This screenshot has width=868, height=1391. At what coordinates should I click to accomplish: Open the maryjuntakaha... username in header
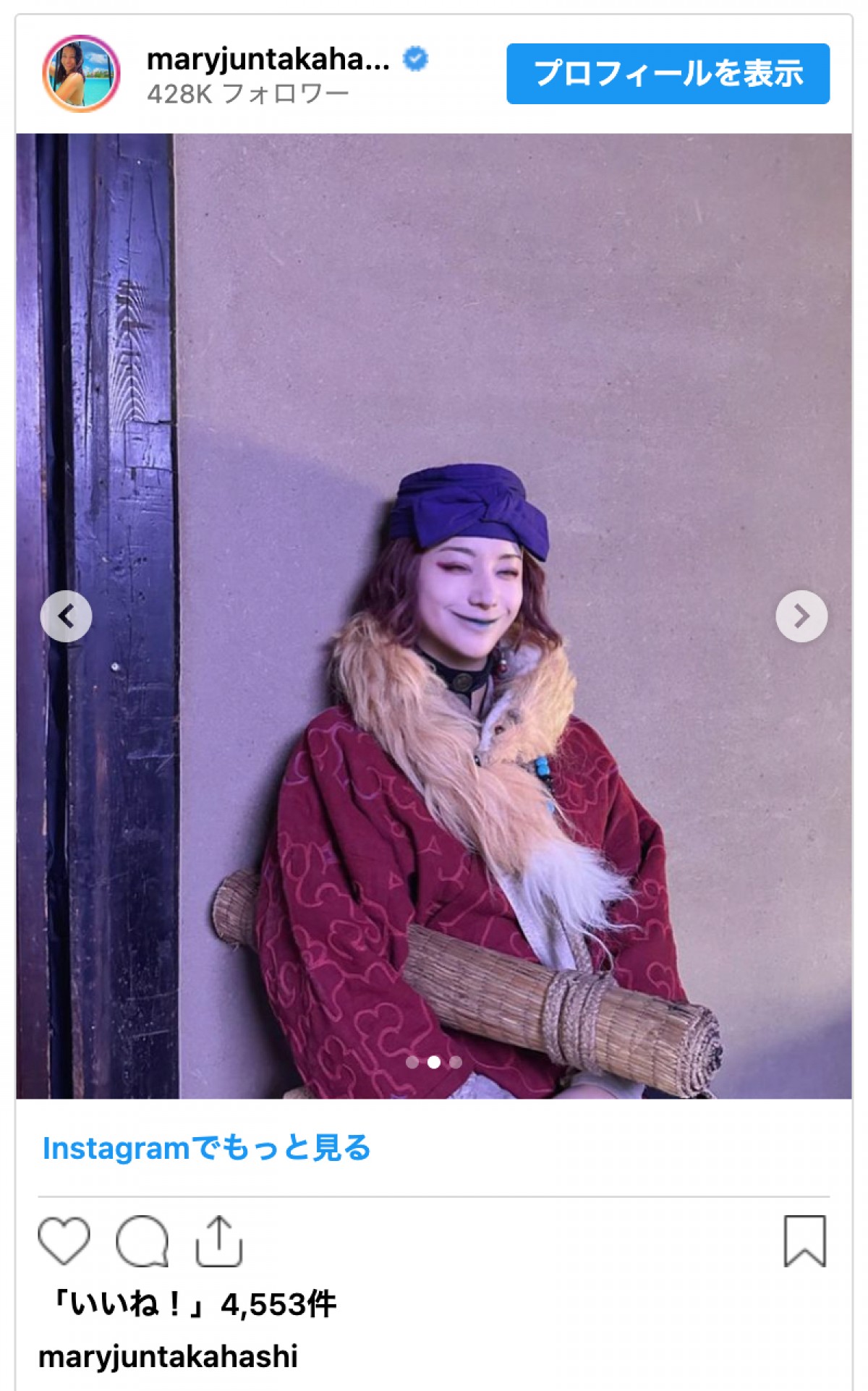[x=268, y=59]
